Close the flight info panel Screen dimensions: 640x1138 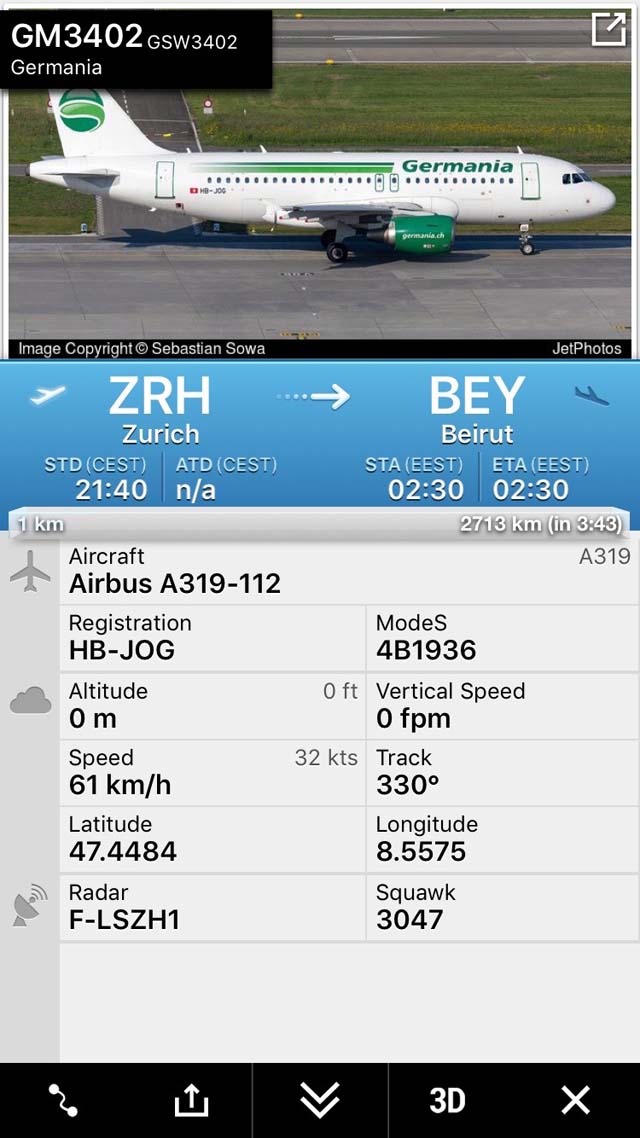tap(575, 1100)
